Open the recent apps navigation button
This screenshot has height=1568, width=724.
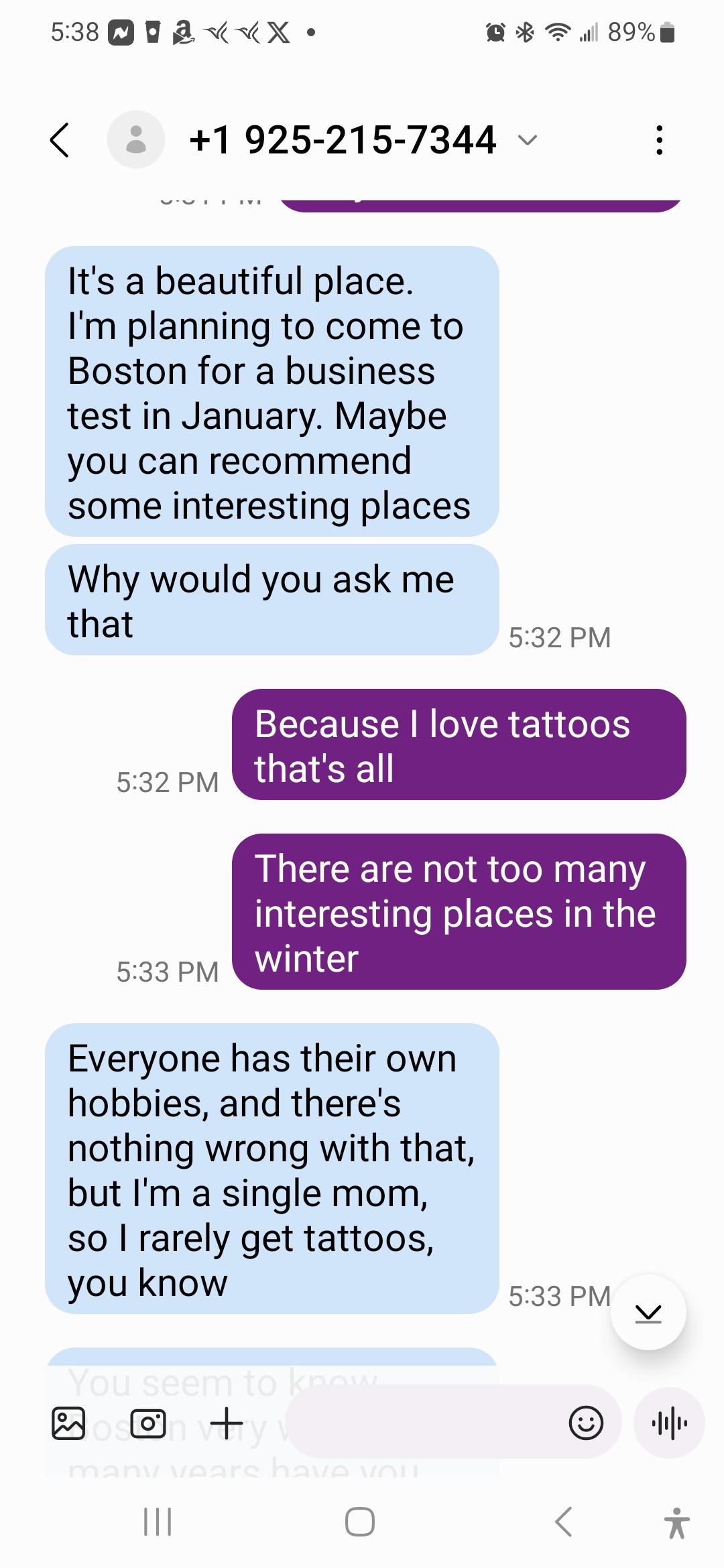point(156,1522)
